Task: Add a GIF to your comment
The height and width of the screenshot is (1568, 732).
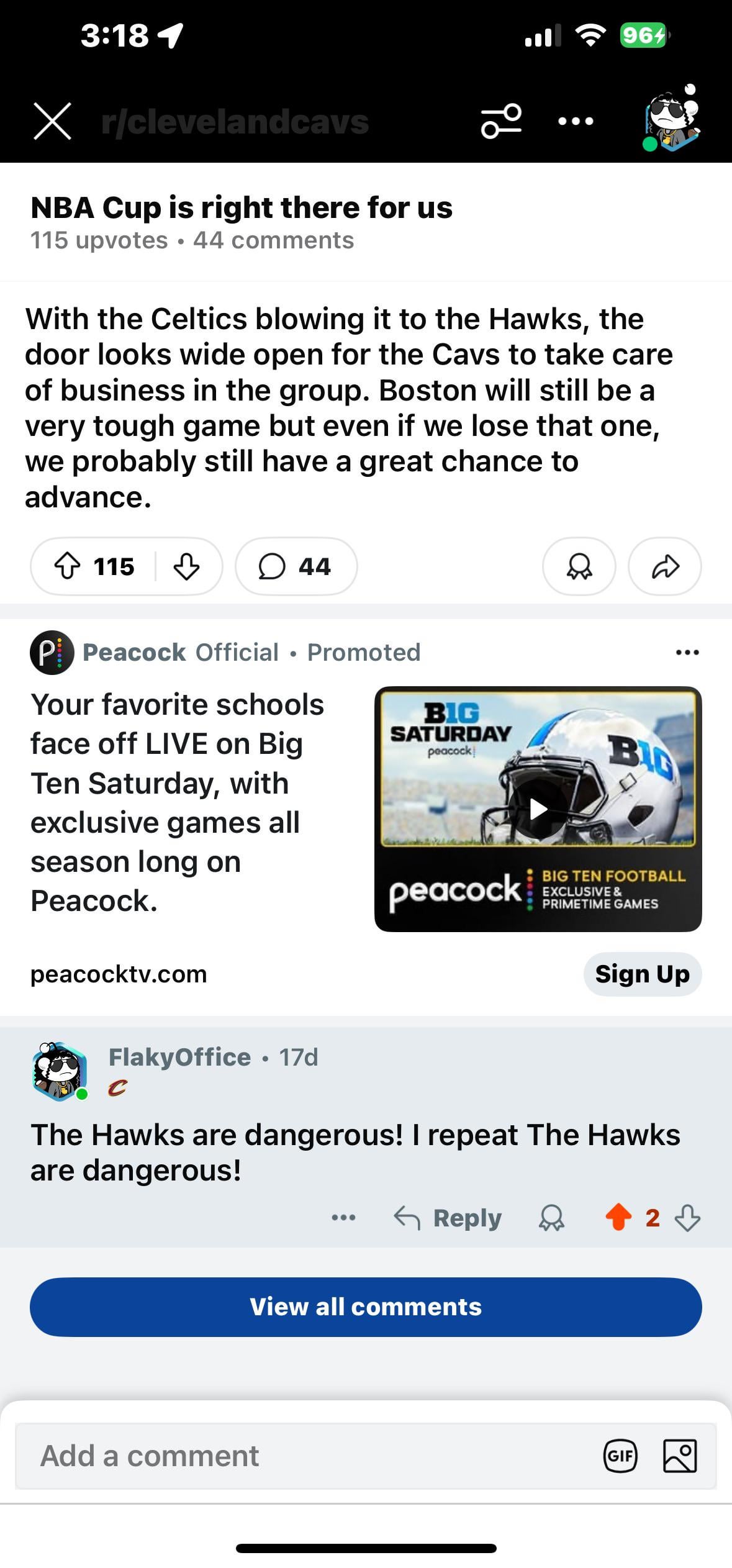Action: coord(620,1456)
